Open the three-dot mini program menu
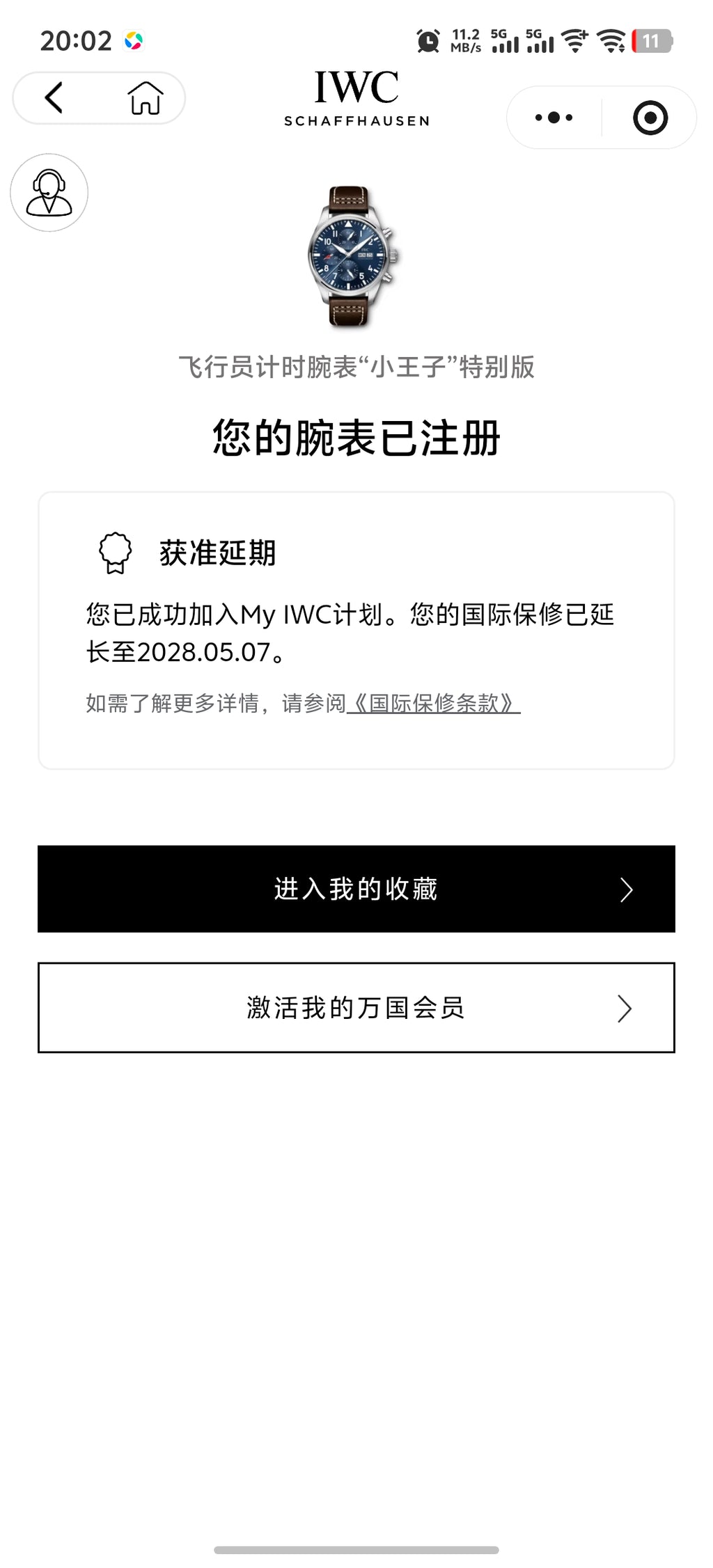Image resolution: width=713 pixels, height=1568 pixels. [554, 118]
